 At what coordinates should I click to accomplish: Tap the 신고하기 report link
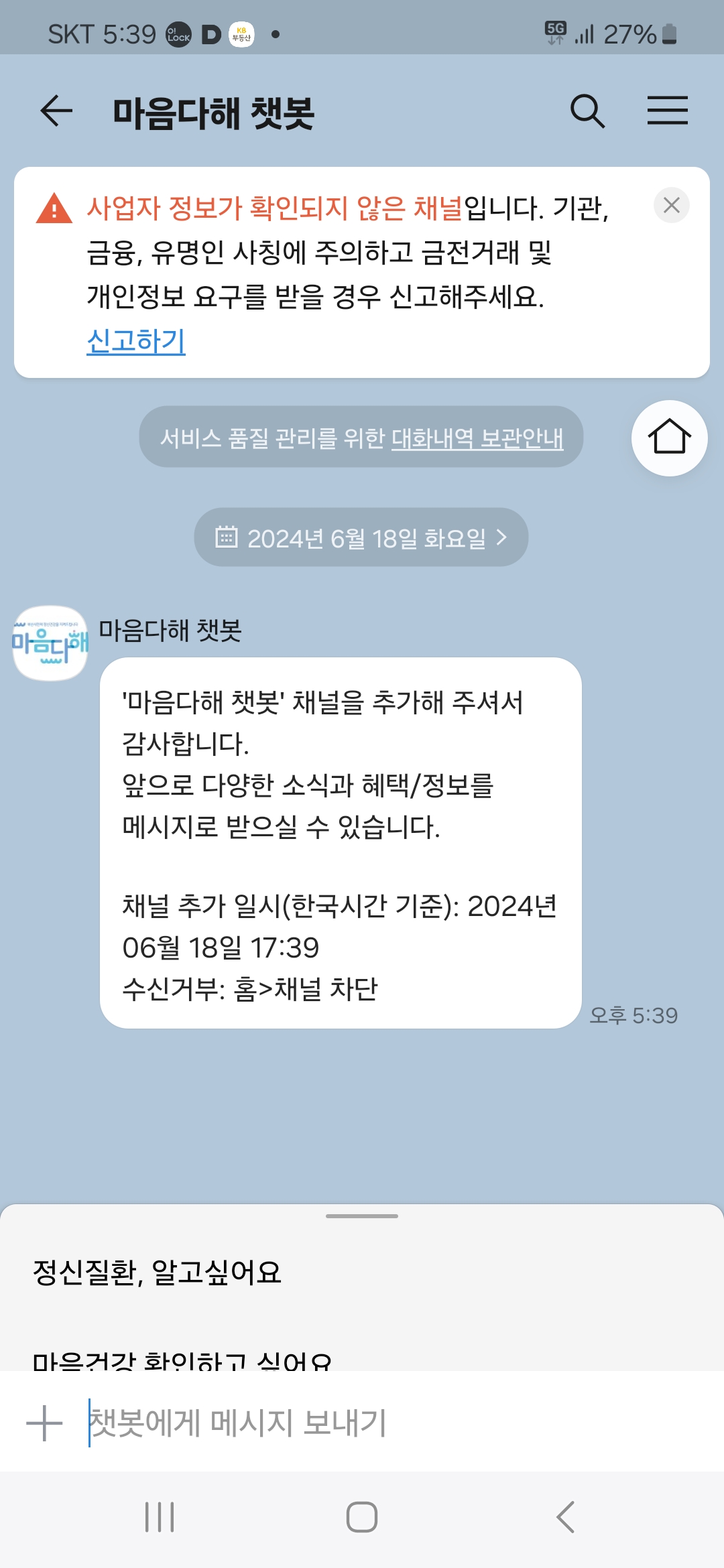point(136,341)
